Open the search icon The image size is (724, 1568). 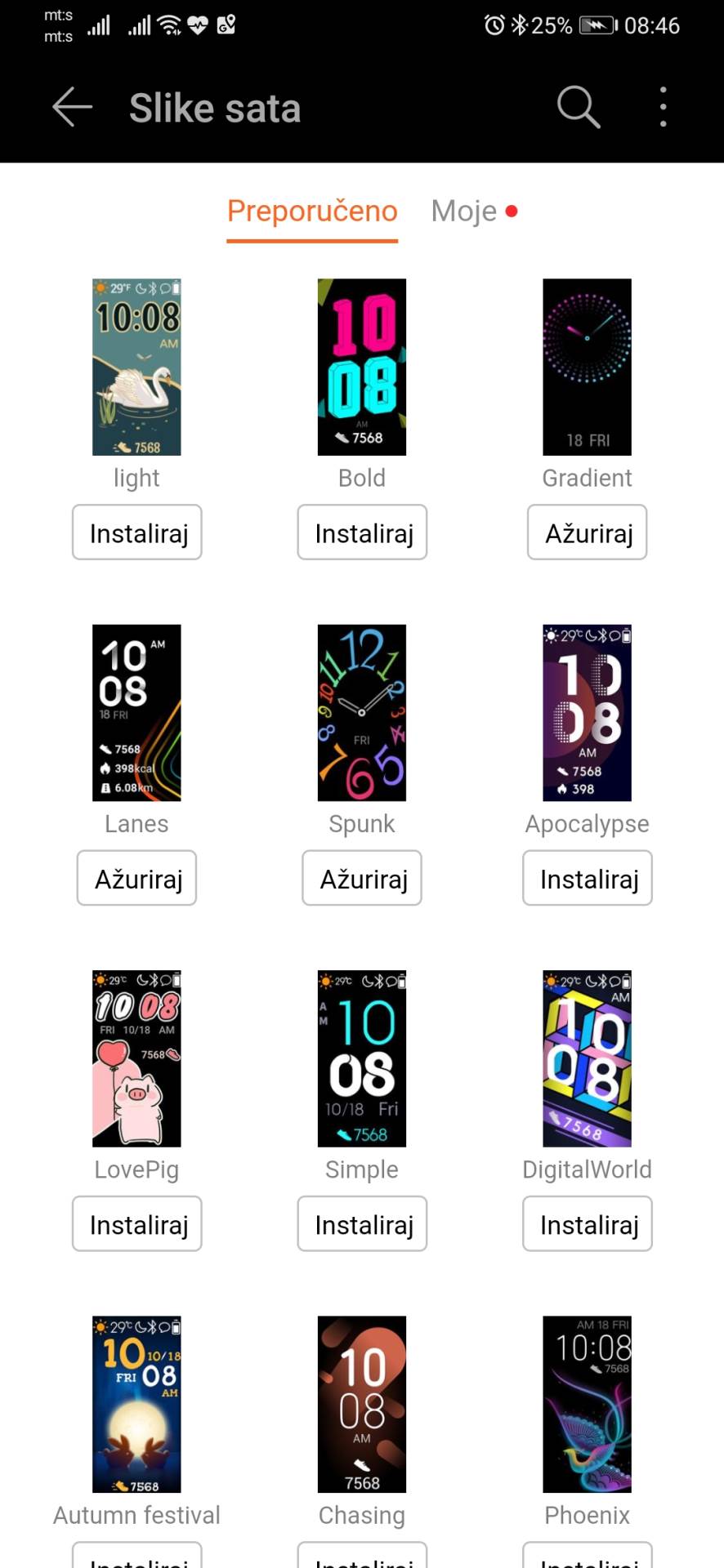pos(579,107)
